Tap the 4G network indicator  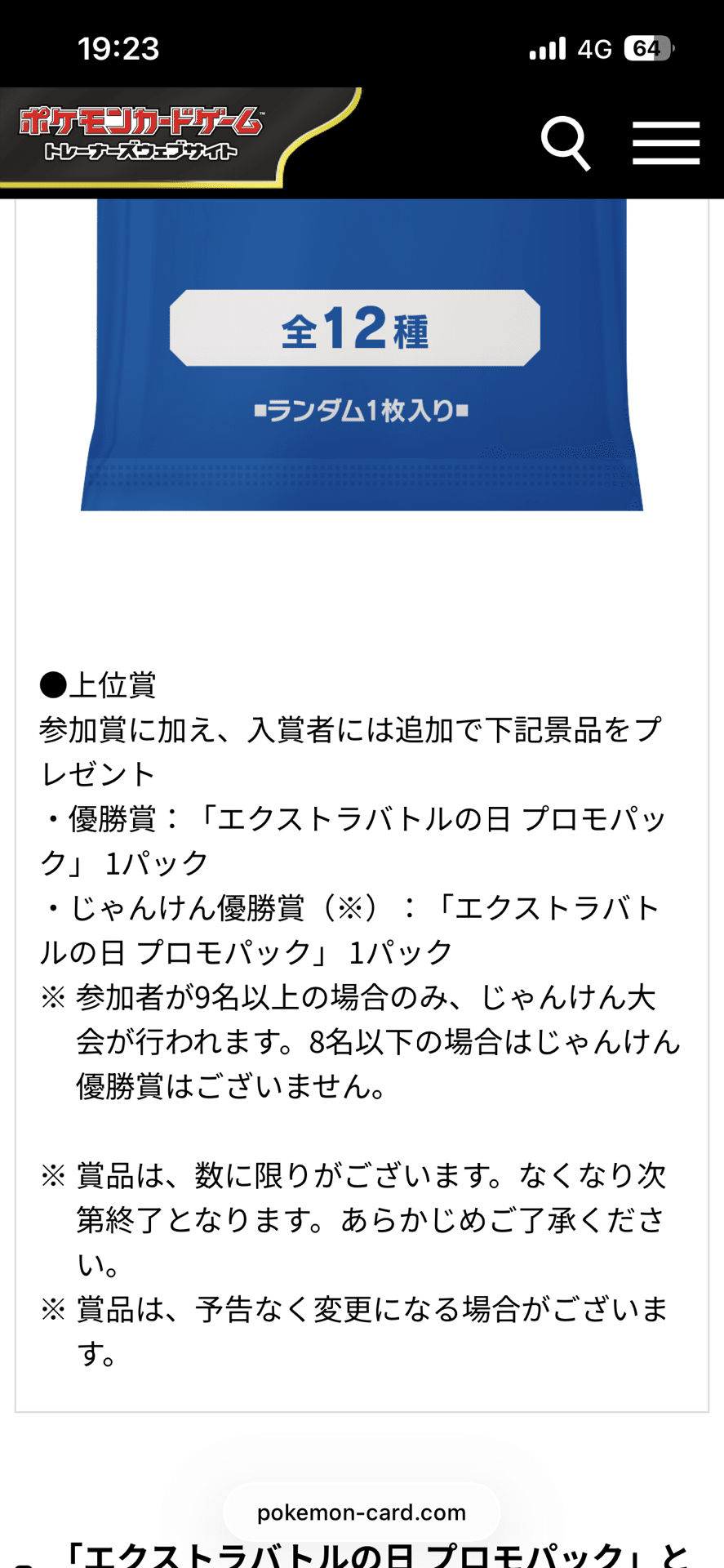[596, 49]
